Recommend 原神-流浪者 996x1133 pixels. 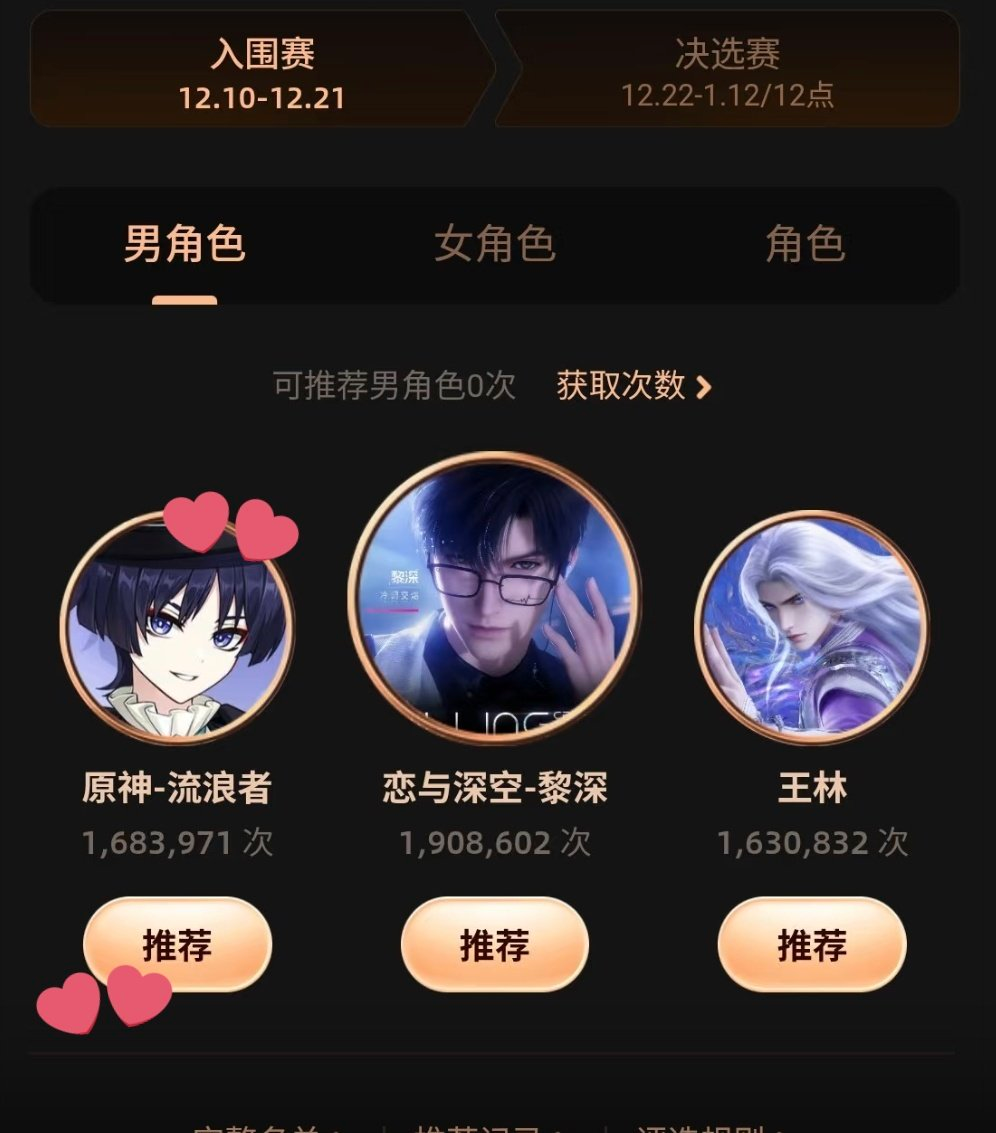click(177, 944)
